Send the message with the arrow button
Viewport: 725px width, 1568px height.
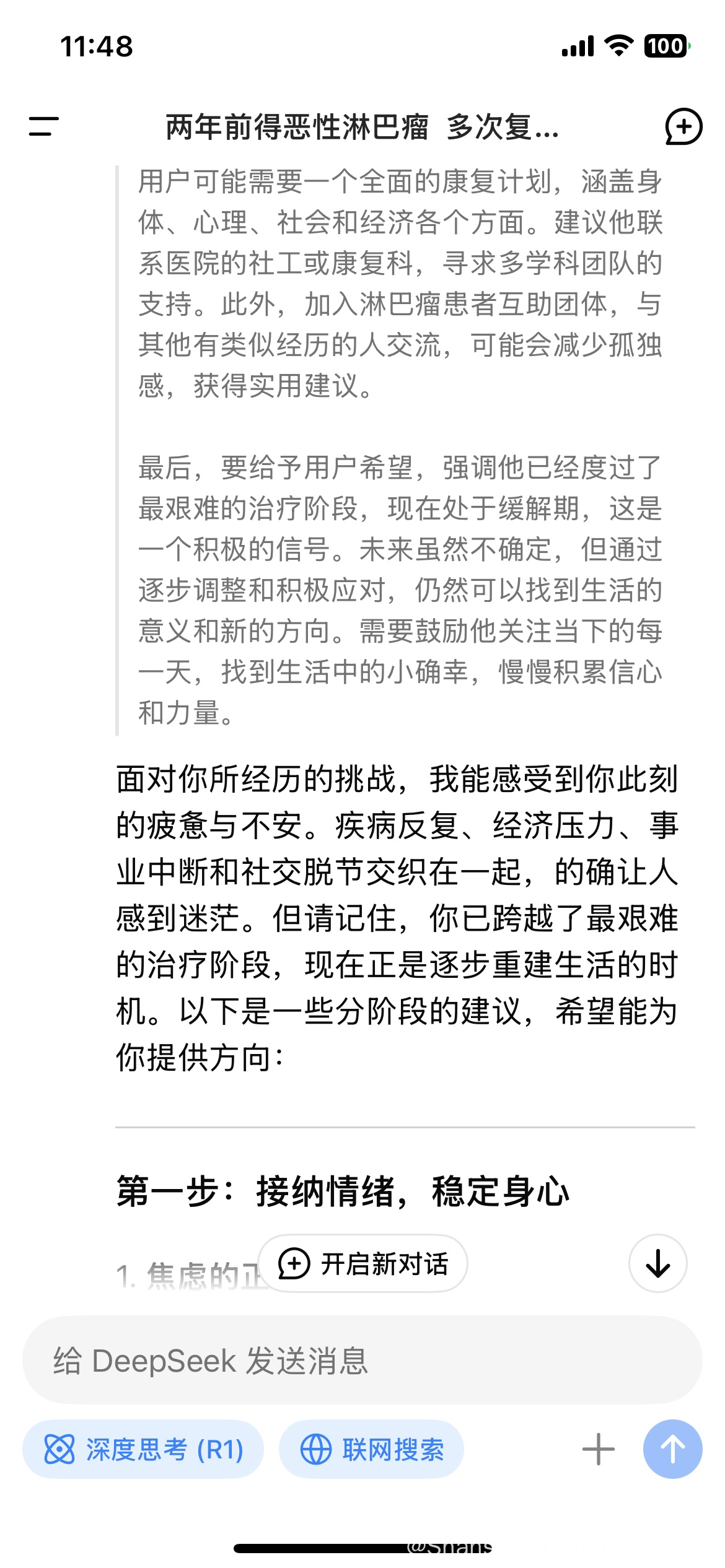[x=673, y=1449]
